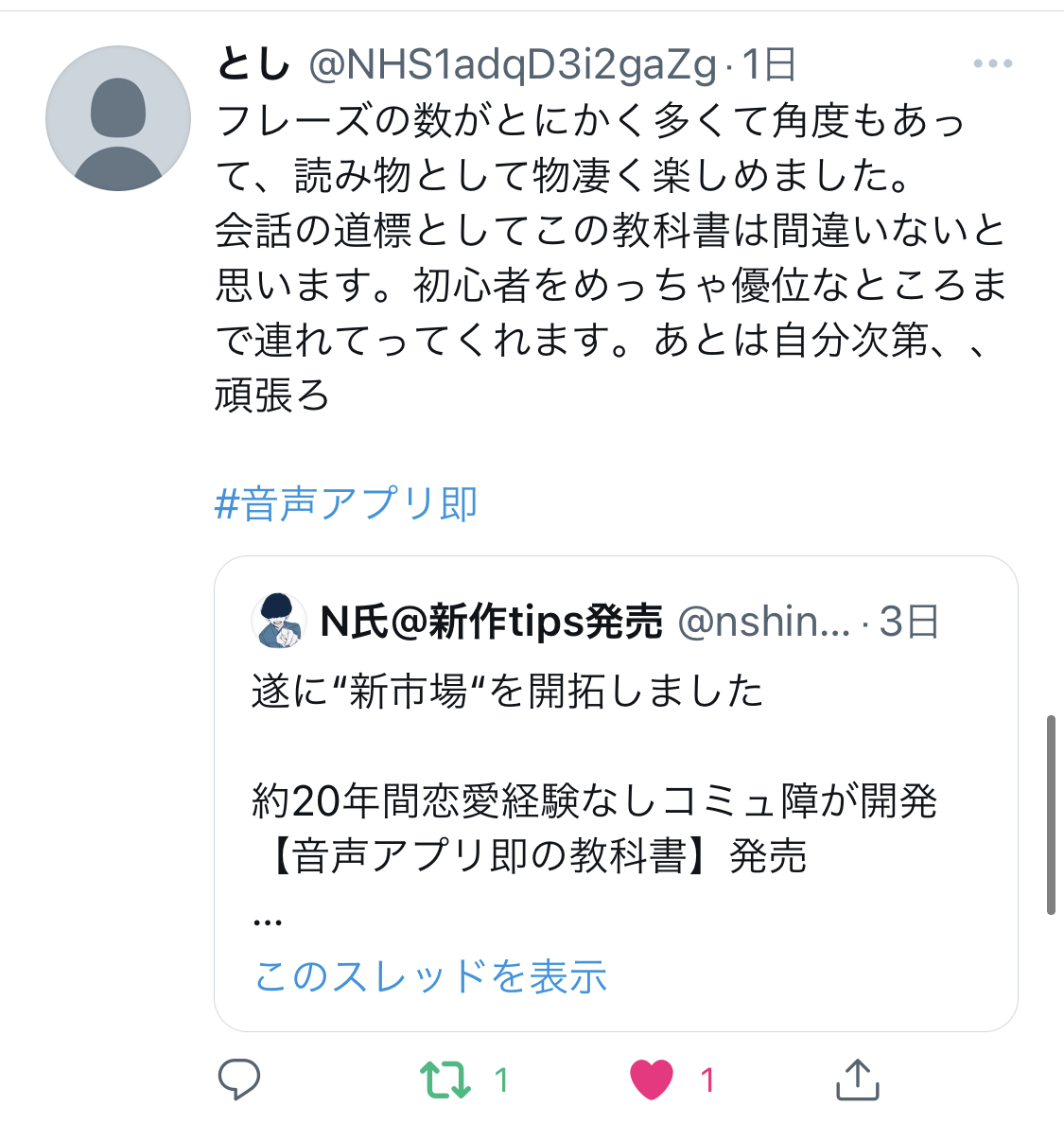Image resolution: width=1064 pixels, height=1141 pixels.
Task: Reply to とし's tweet
Action: tap(239, 1080)
